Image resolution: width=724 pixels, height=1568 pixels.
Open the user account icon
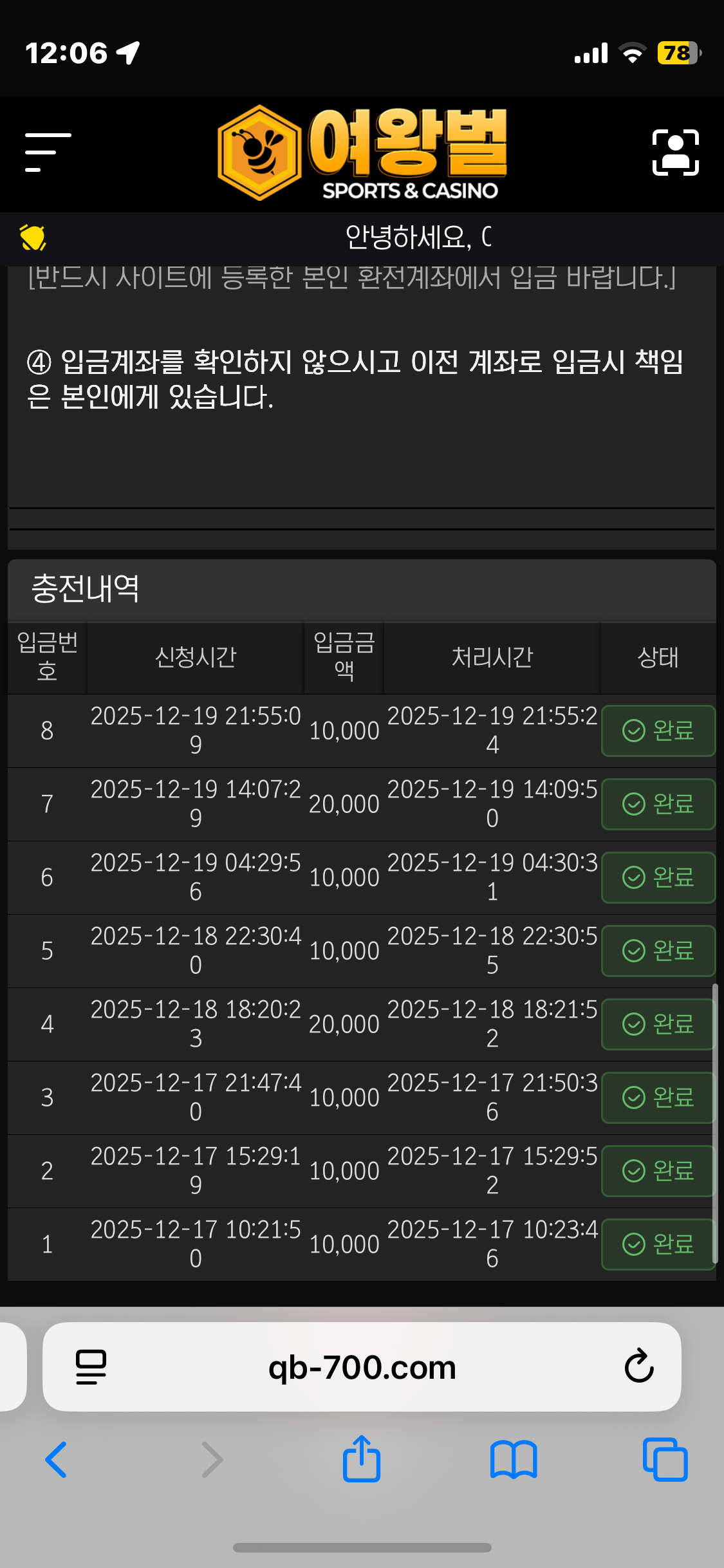tap(675, 153)
